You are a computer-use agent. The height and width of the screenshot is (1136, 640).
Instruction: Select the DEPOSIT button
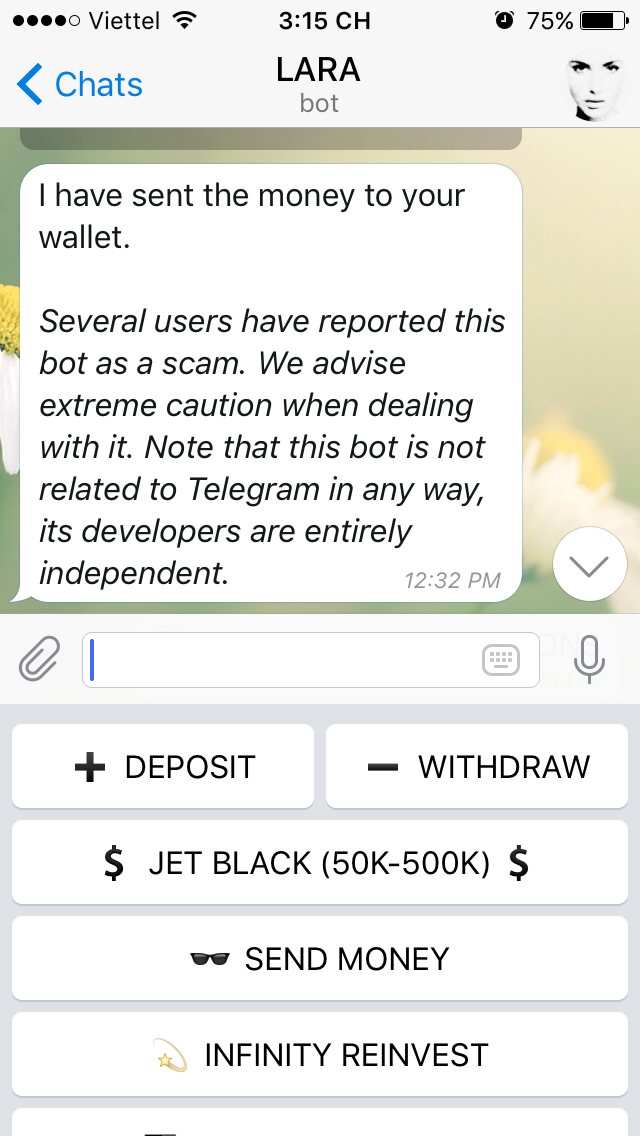pyautogui.click(x=163, y=767)
